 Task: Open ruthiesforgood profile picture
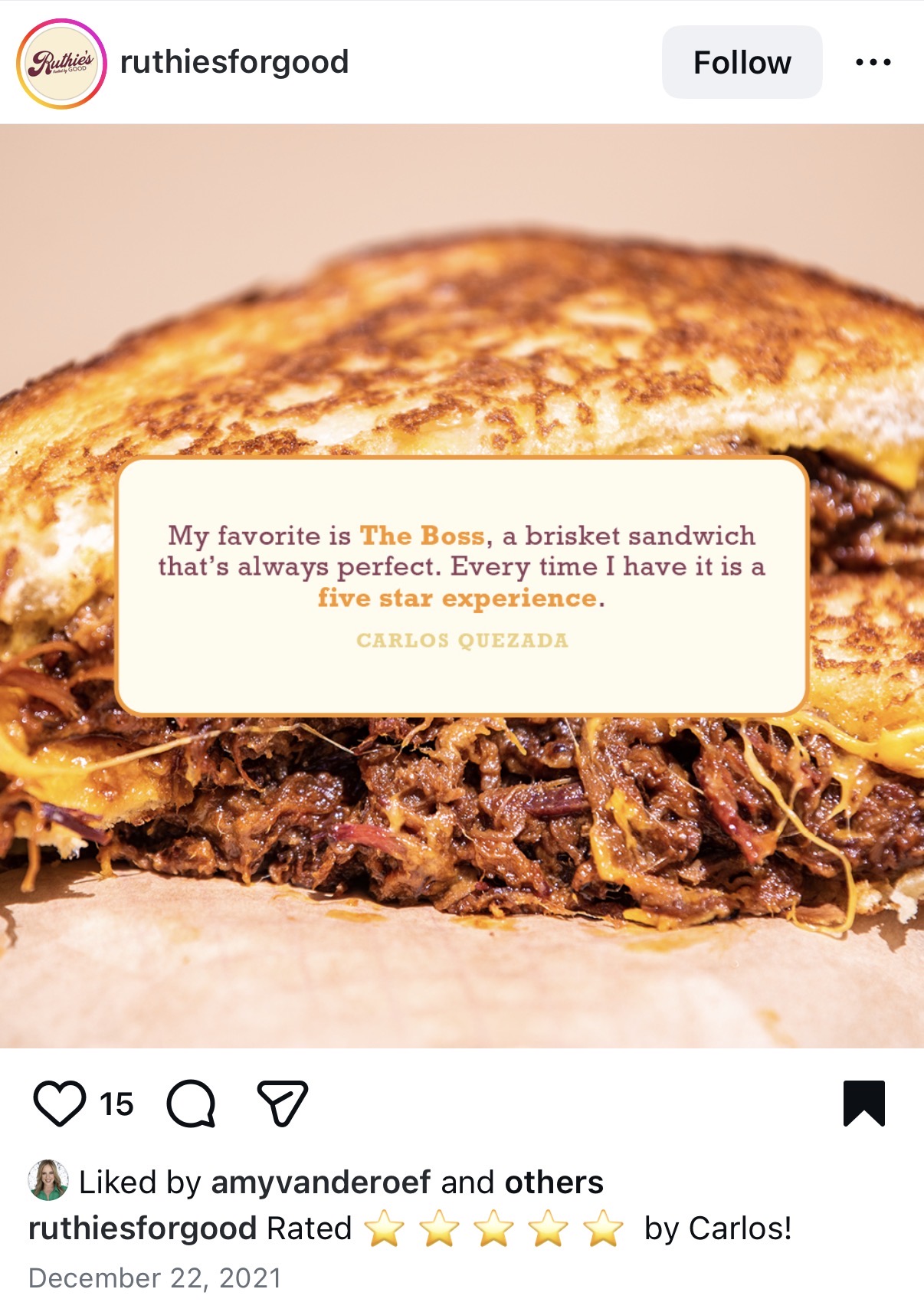click(61, 64)
